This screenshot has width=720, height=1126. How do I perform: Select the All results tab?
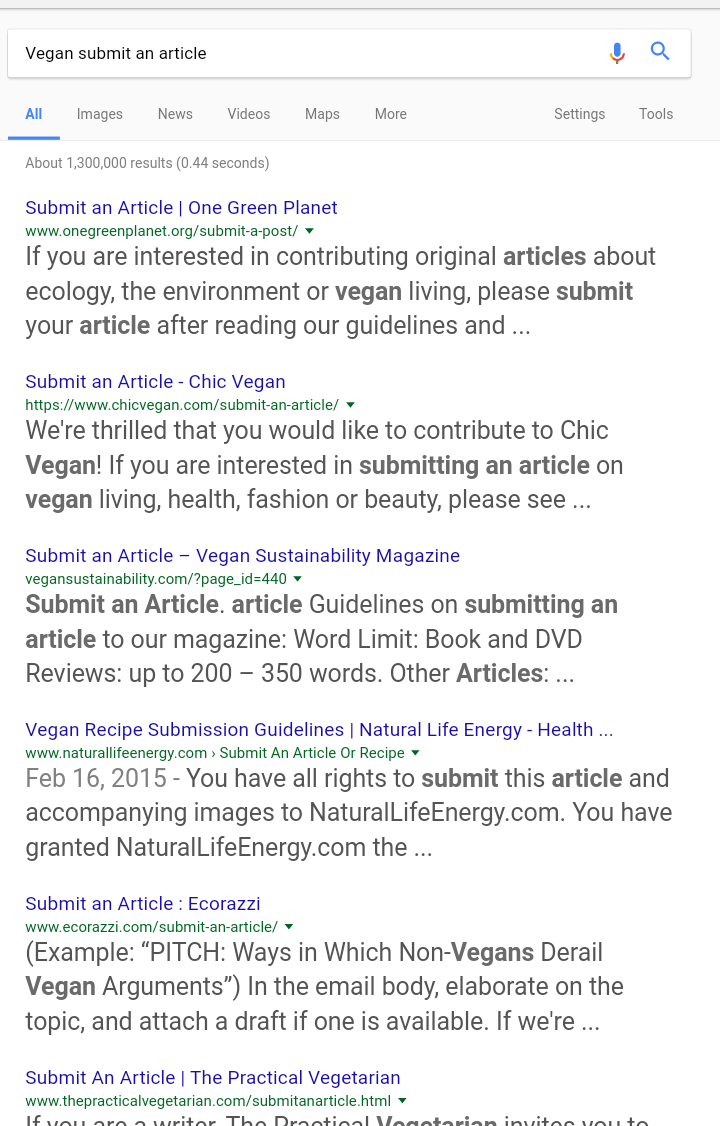[34, 114]
